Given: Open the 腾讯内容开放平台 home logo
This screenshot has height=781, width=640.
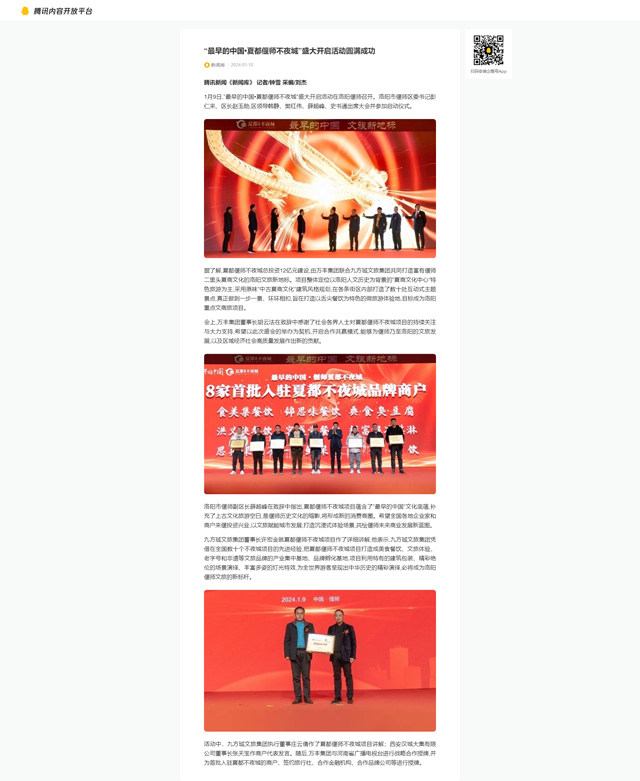Looking at the screenshot, I should pyautogui.click(x=56, y=11).
